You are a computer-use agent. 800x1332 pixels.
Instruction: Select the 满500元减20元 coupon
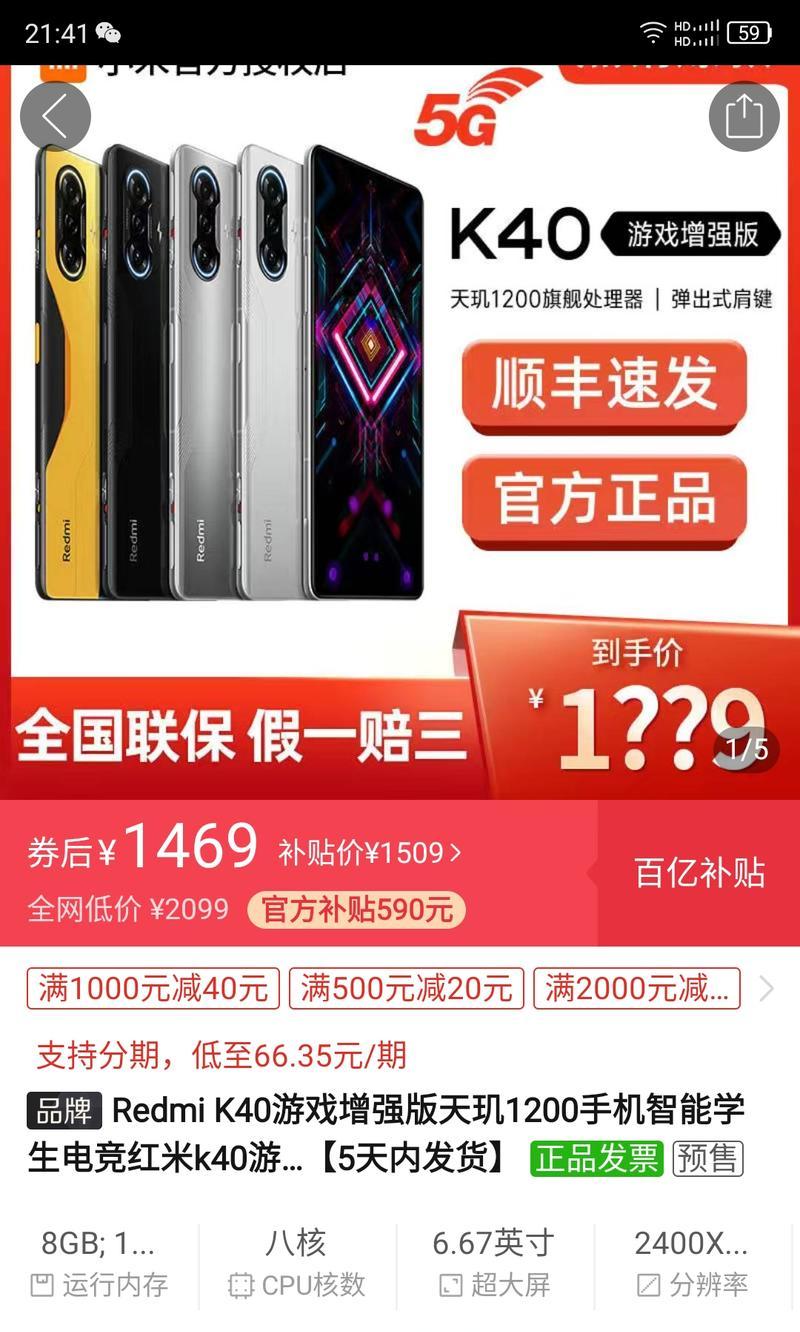tap(406, 989)
